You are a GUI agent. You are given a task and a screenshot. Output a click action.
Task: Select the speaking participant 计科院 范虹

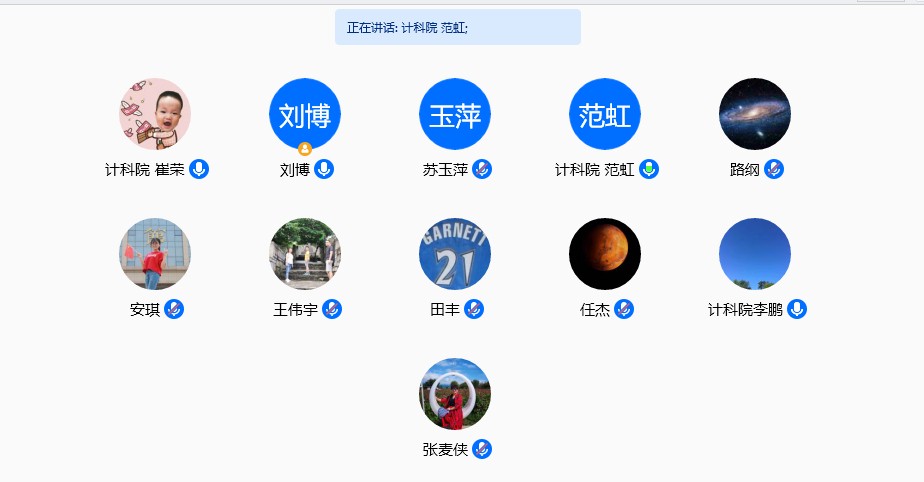[x=605, y=114]
